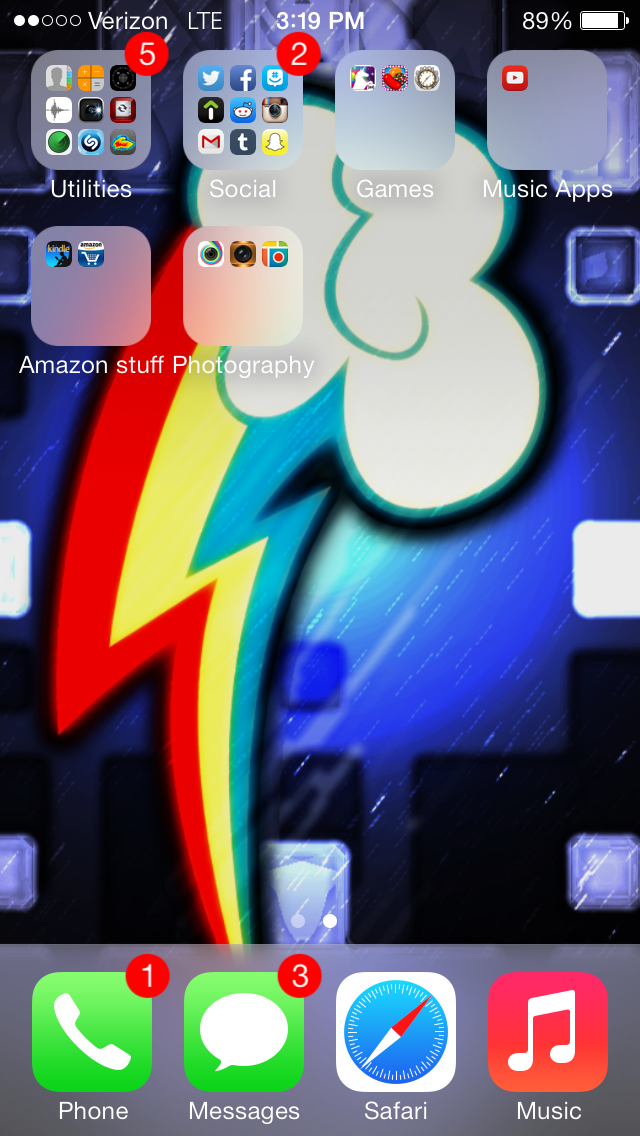Image resolution: width=640 pixels, height=1136 pixels.
Task: Open the Social folder
Action: click(x=243, y=110)
